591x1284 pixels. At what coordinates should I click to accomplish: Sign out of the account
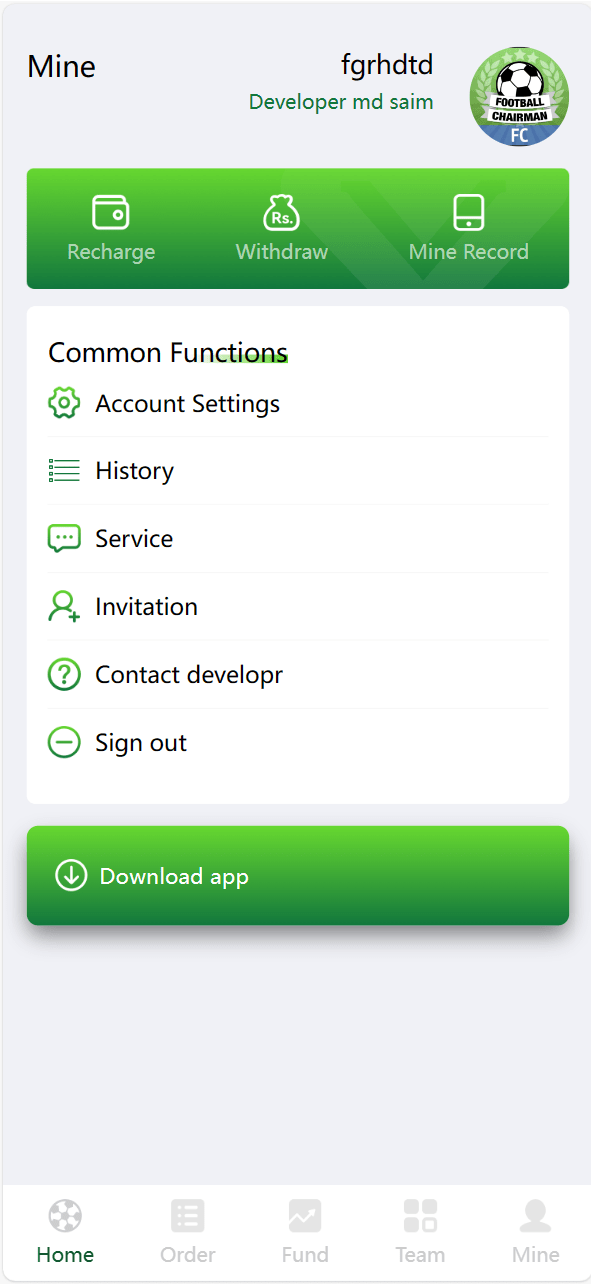coord(298,743)
